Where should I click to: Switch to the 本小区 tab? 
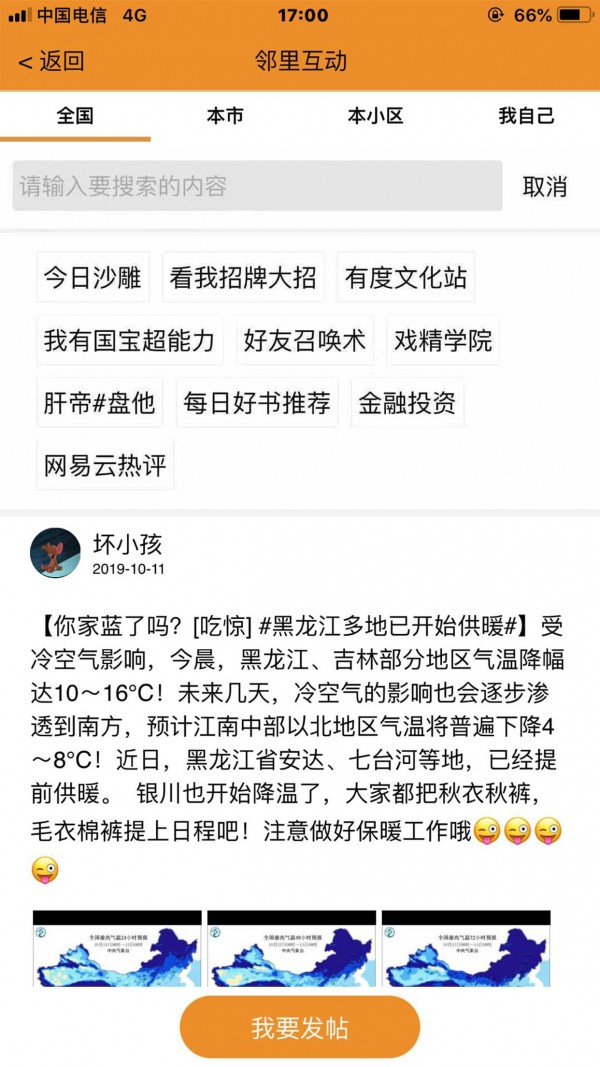click(375, 116)
